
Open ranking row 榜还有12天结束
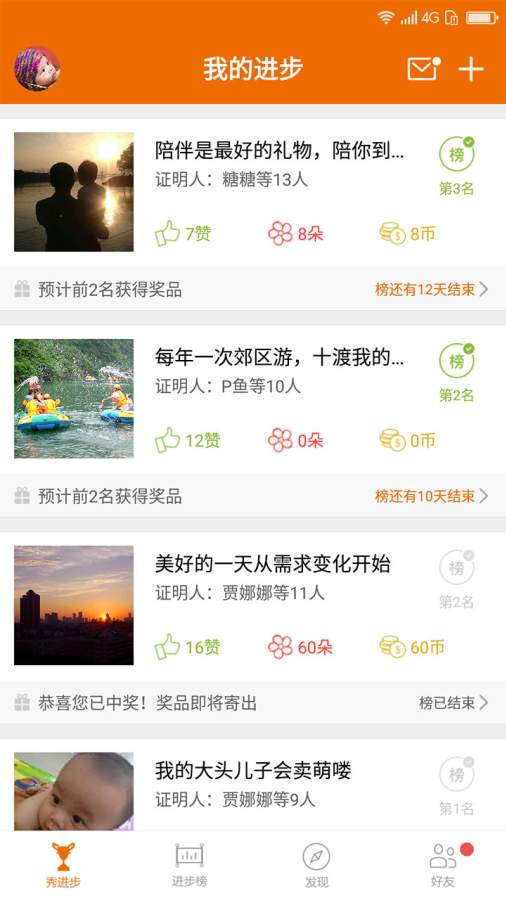click(253, 289)
